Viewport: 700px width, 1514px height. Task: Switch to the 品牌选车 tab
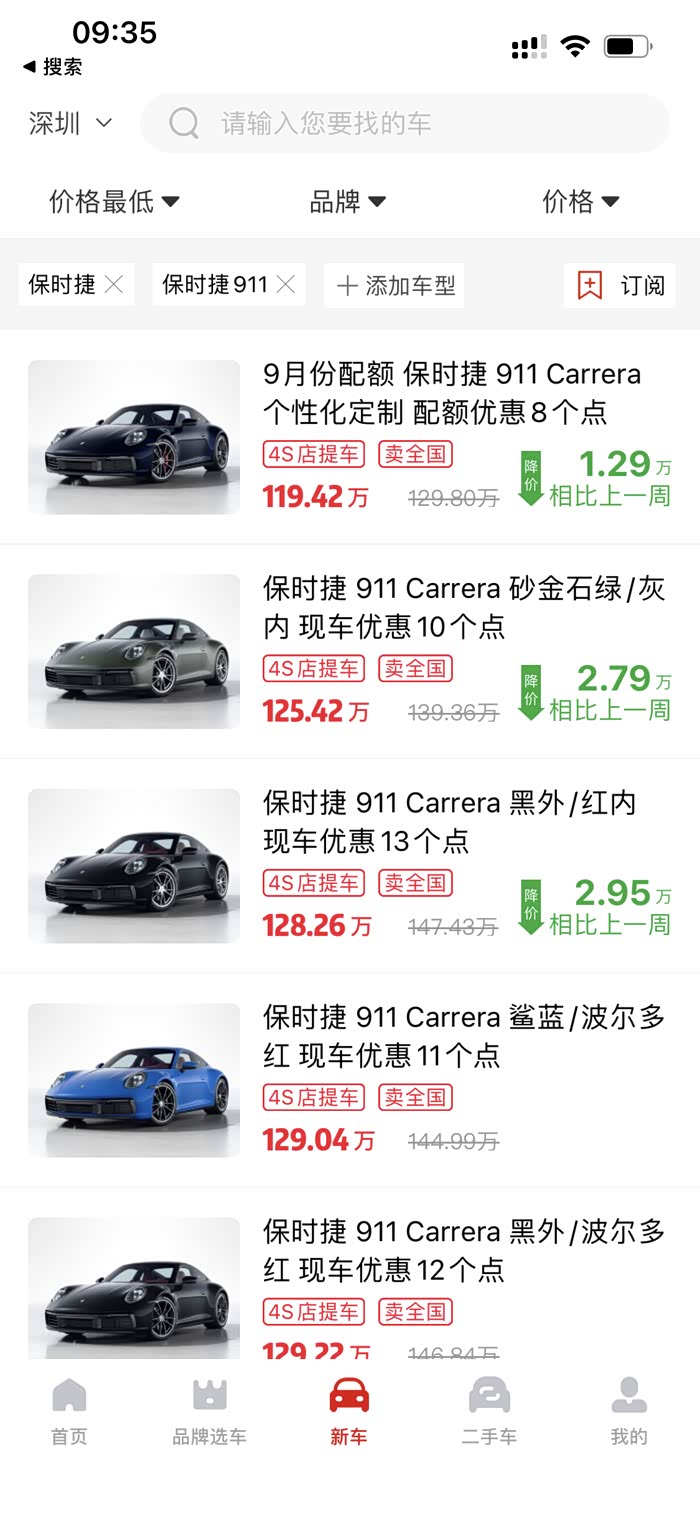click(x=209, y=1411)
